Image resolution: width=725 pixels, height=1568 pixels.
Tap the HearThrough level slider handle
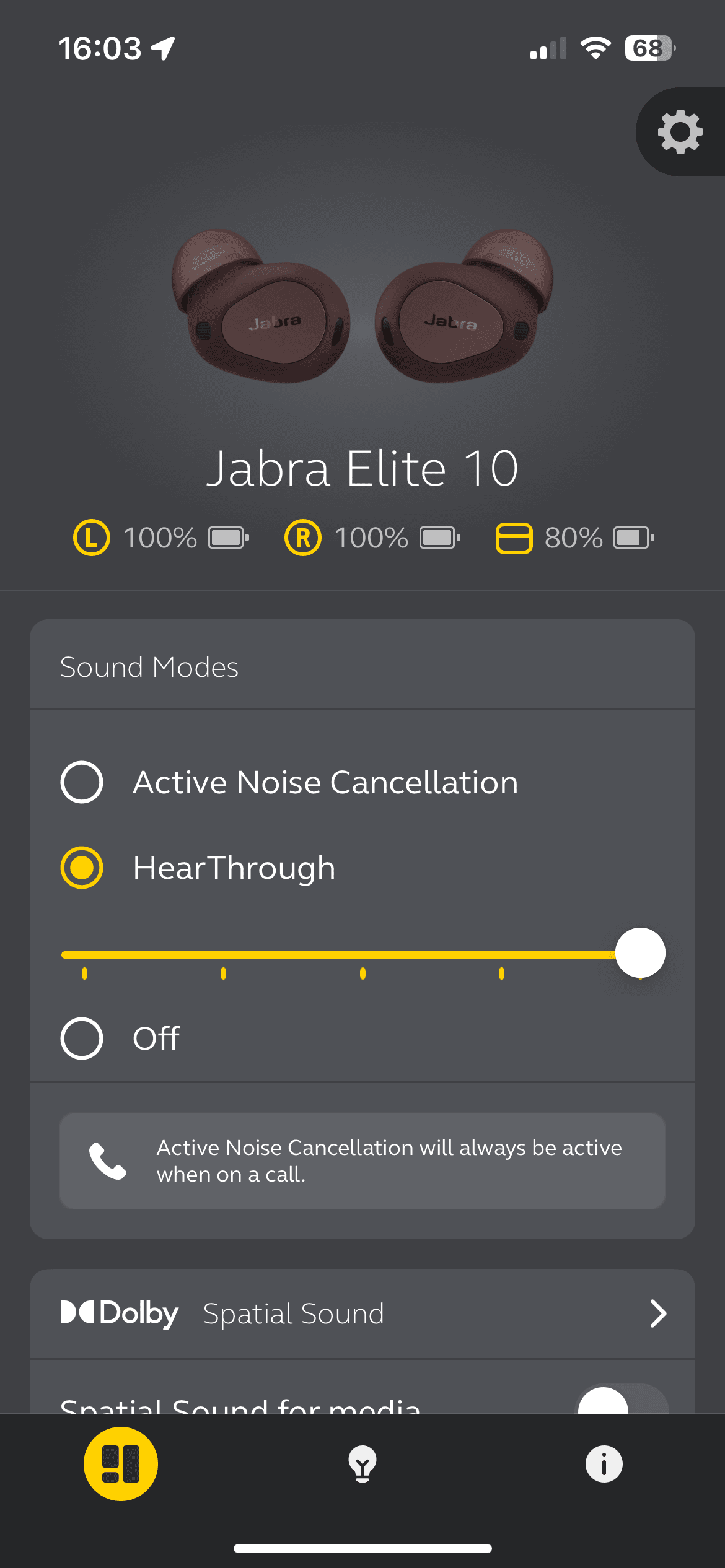click(640, 953)
